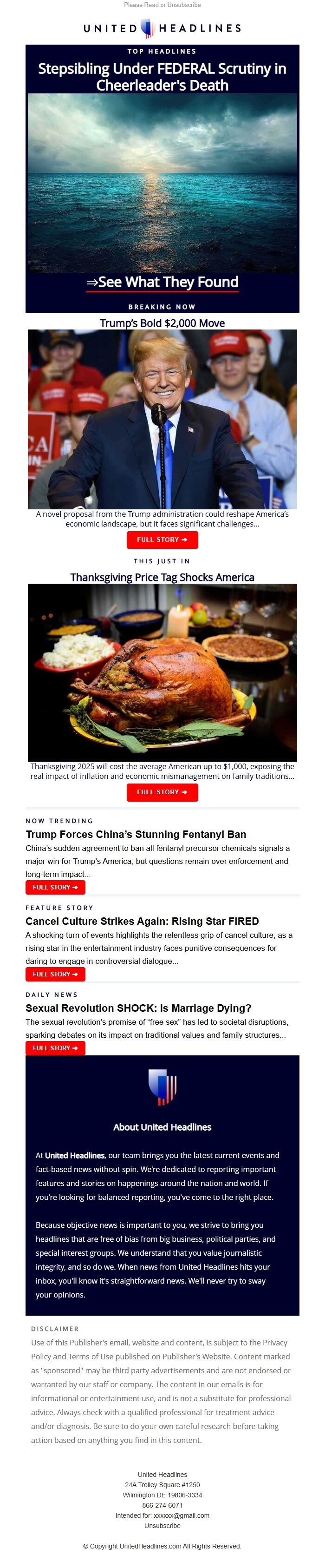Read full story on Thanksgiving price tag
The image size is (325, 1568).
(162, 792)
